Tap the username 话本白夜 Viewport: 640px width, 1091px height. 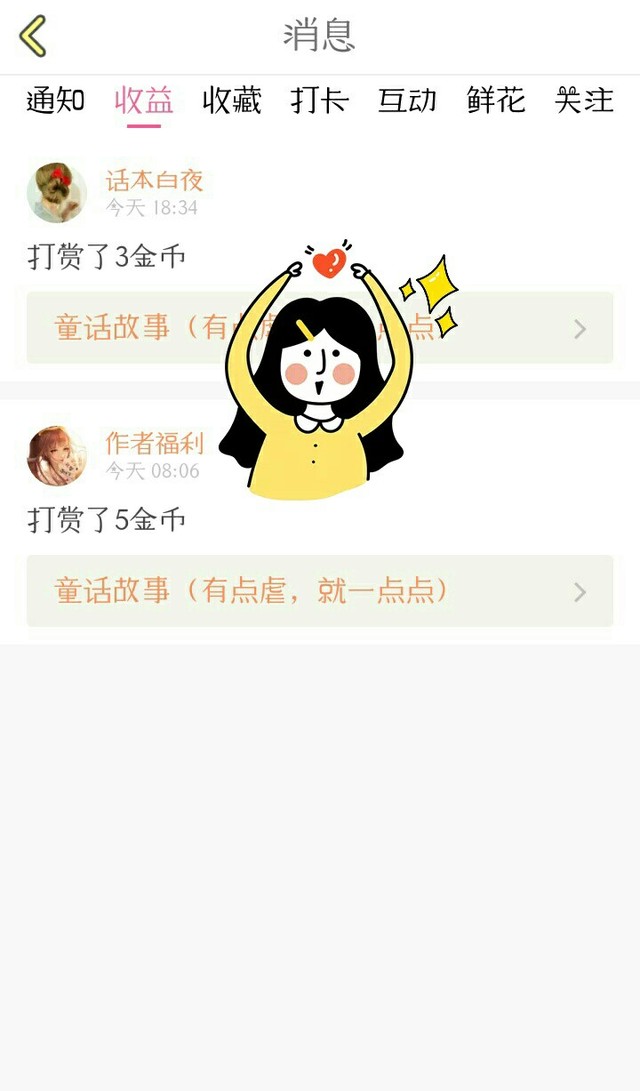click(155, 180)
